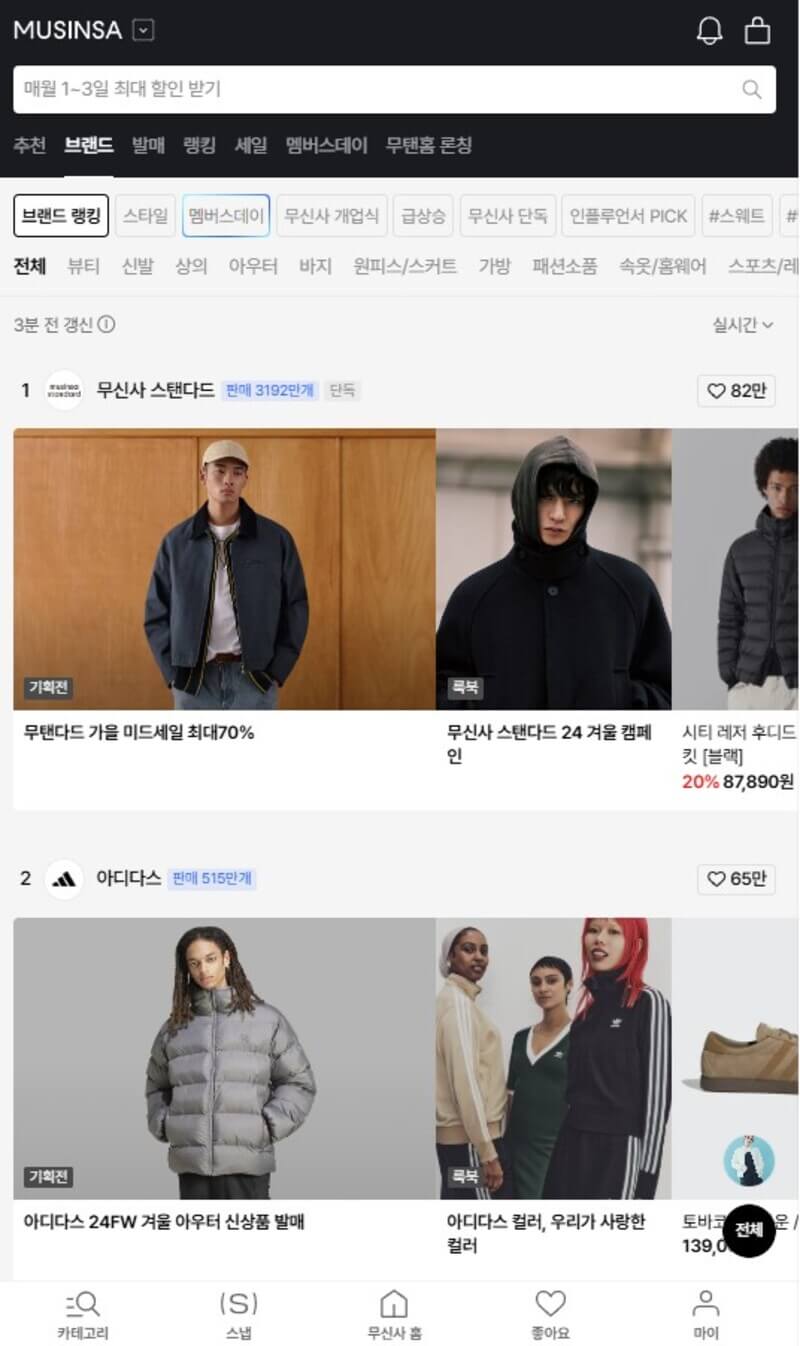Open the notifications bell

(709, 30)
